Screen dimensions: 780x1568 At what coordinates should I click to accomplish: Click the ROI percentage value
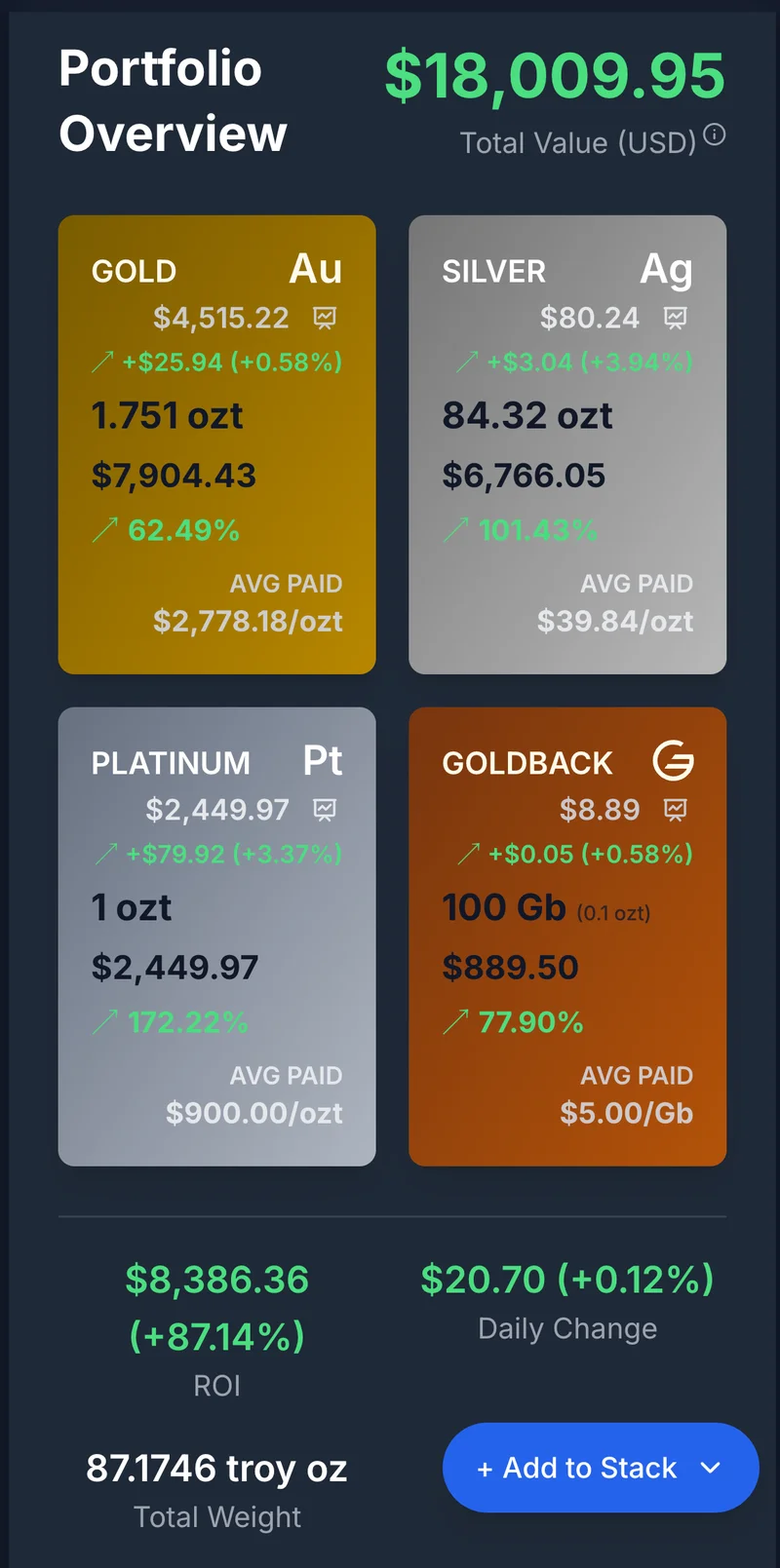point(216,1336)
